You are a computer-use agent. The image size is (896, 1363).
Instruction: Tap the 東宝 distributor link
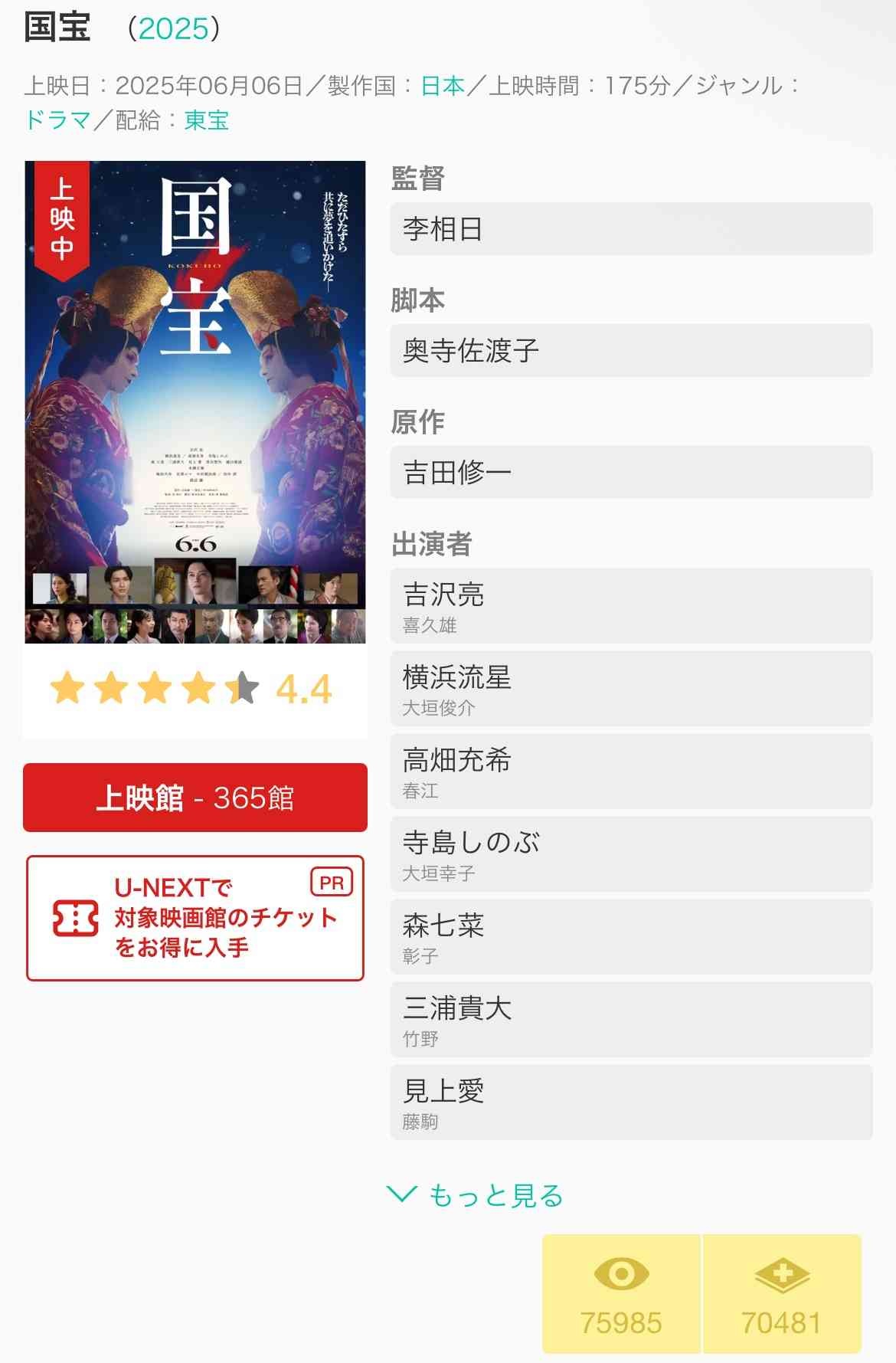(x=206, y=120)
